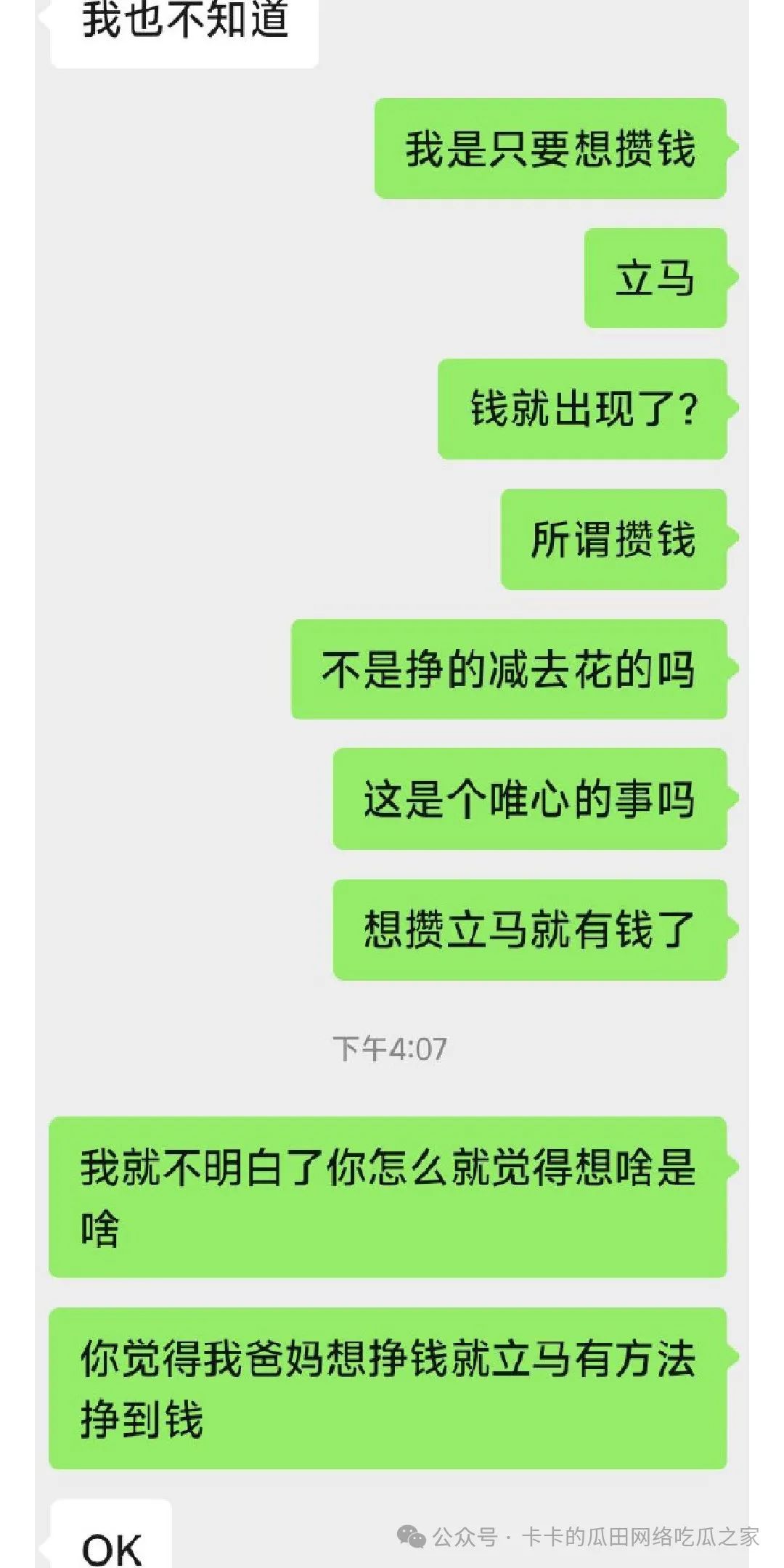This screenshot has width=784, height=1568.
Task: Click the tail of the "我也不知道" white bubble
Action: [x=44, y=15]
